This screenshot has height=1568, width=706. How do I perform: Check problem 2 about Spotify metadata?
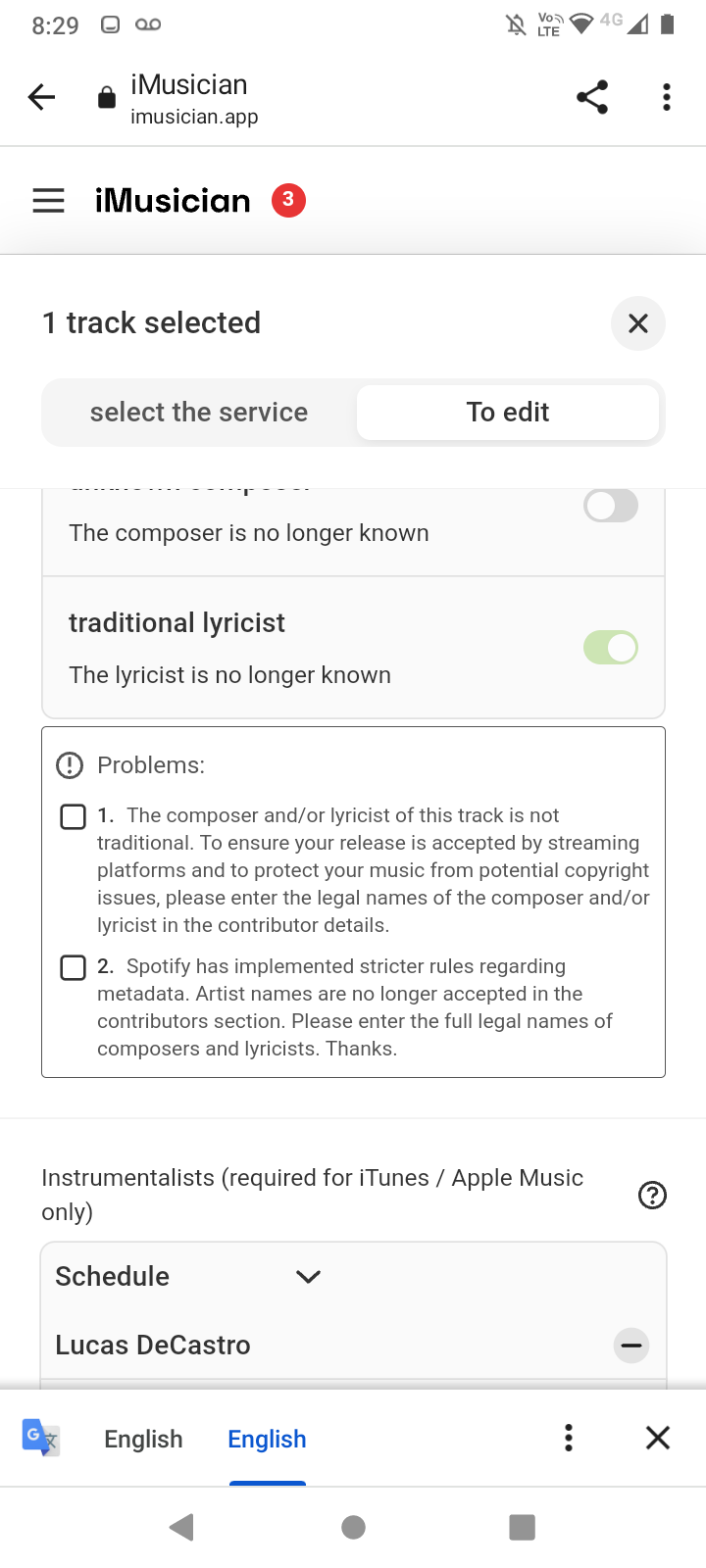[74, 967]
